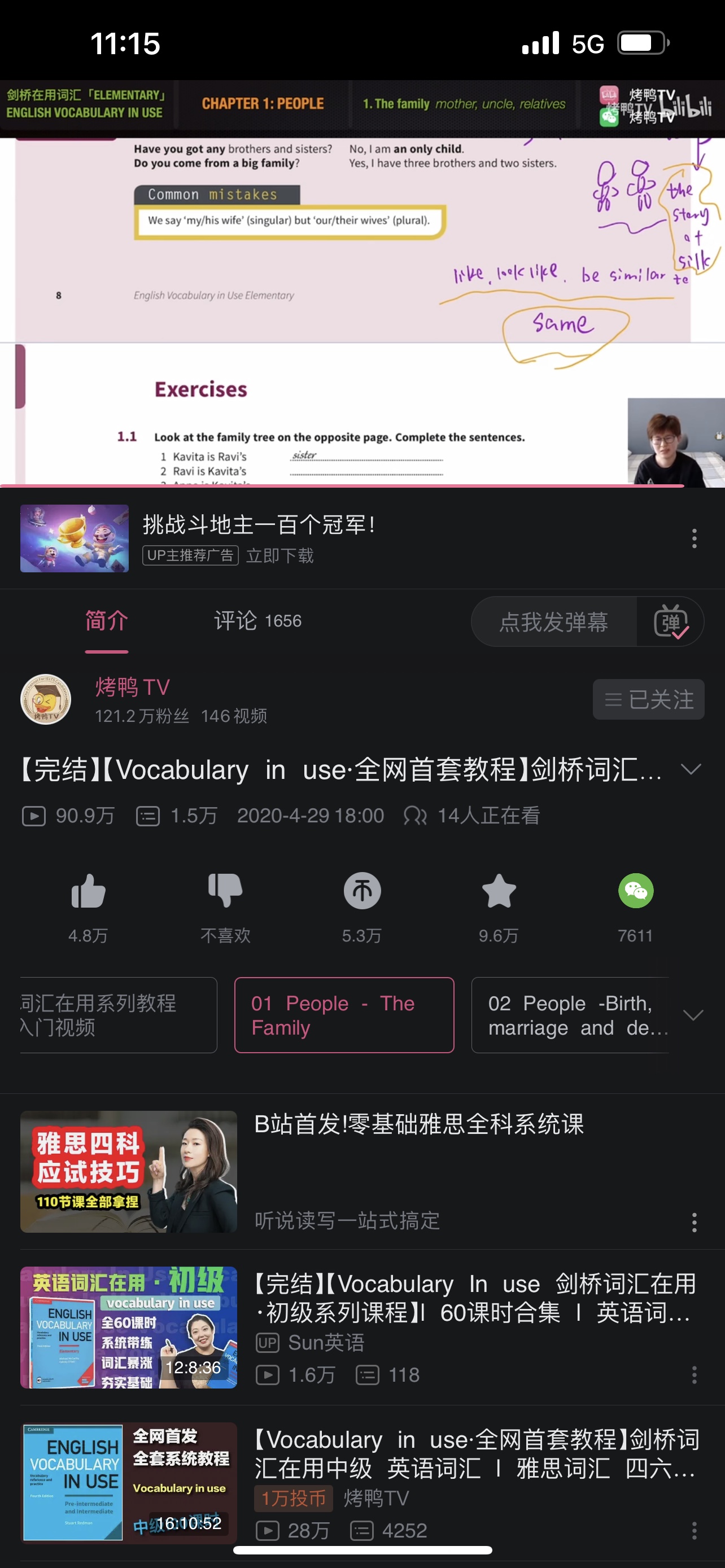Open 剑桥词汇在用中级 recommended video
The image size is (725, 1568).
[474, 1454]
